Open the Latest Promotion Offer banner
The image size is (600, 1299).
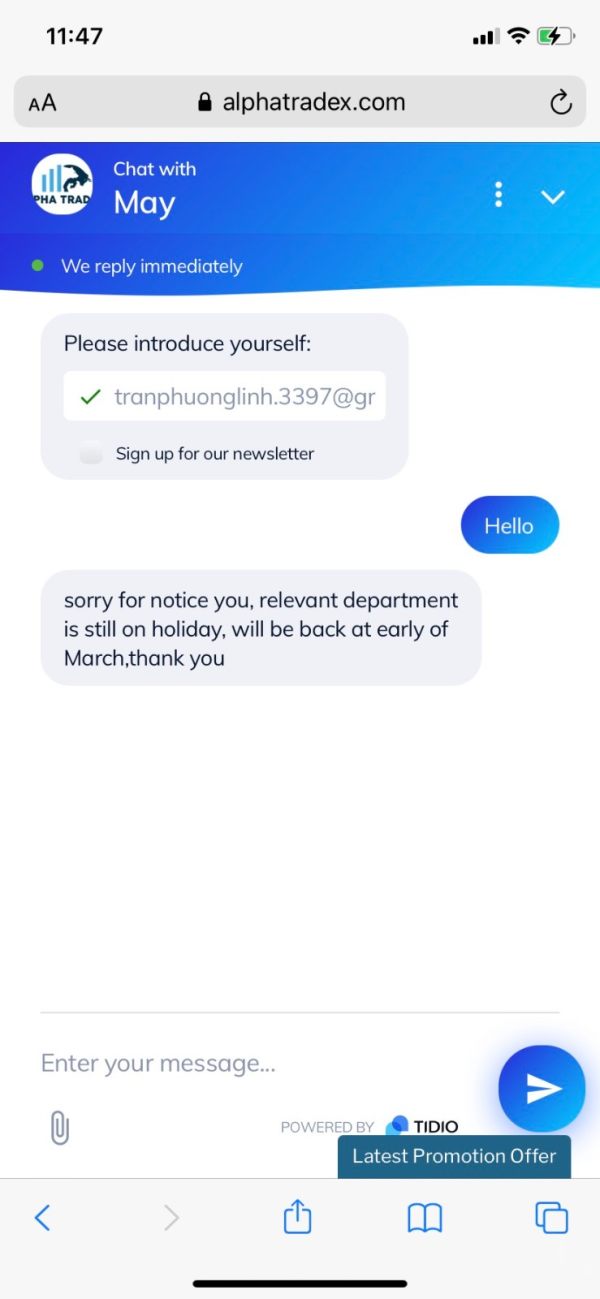pyautogui.click(x=454, y=1156)
